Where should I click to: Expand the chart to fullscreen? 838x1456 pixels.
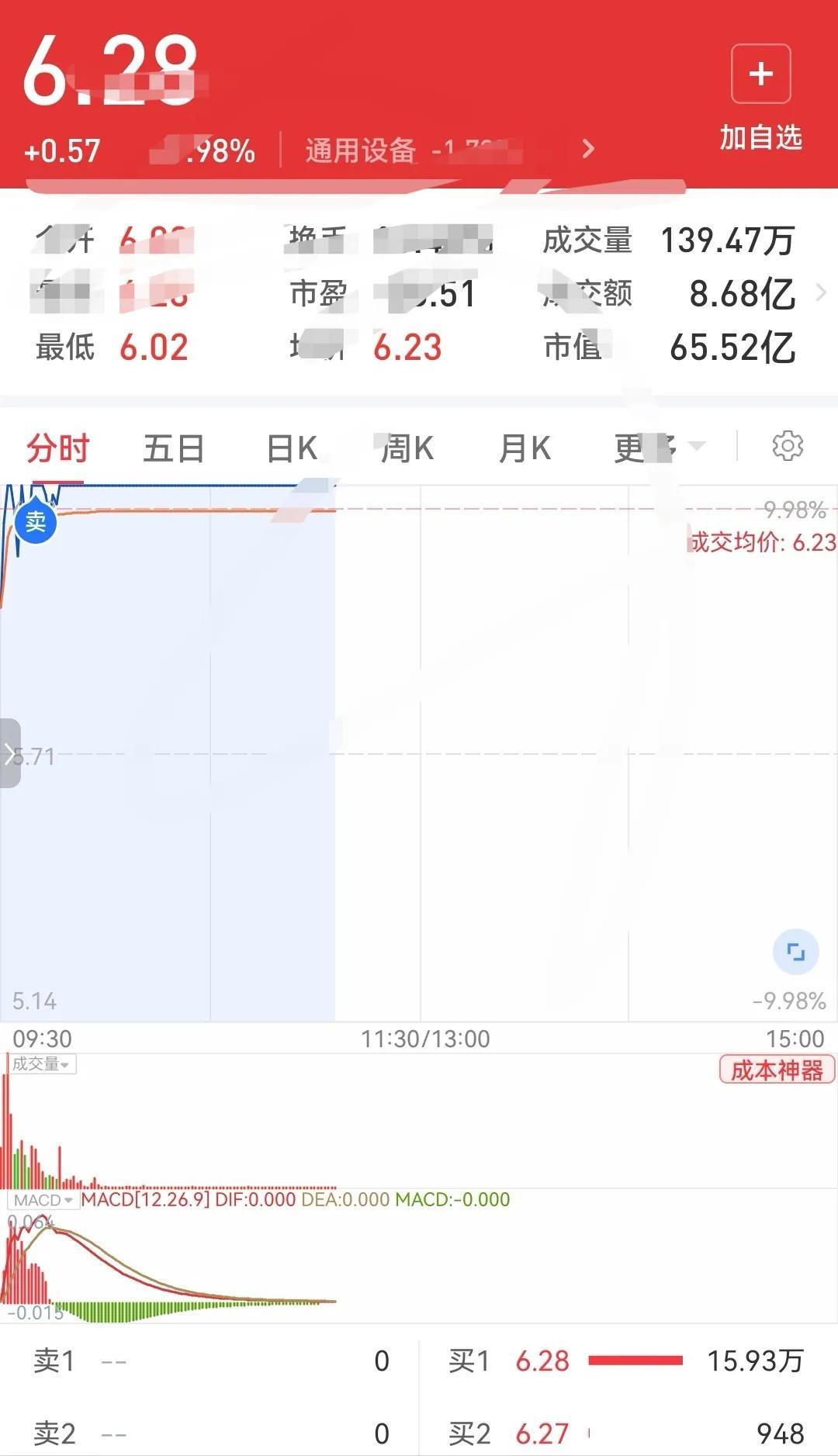tap(795, 951)
